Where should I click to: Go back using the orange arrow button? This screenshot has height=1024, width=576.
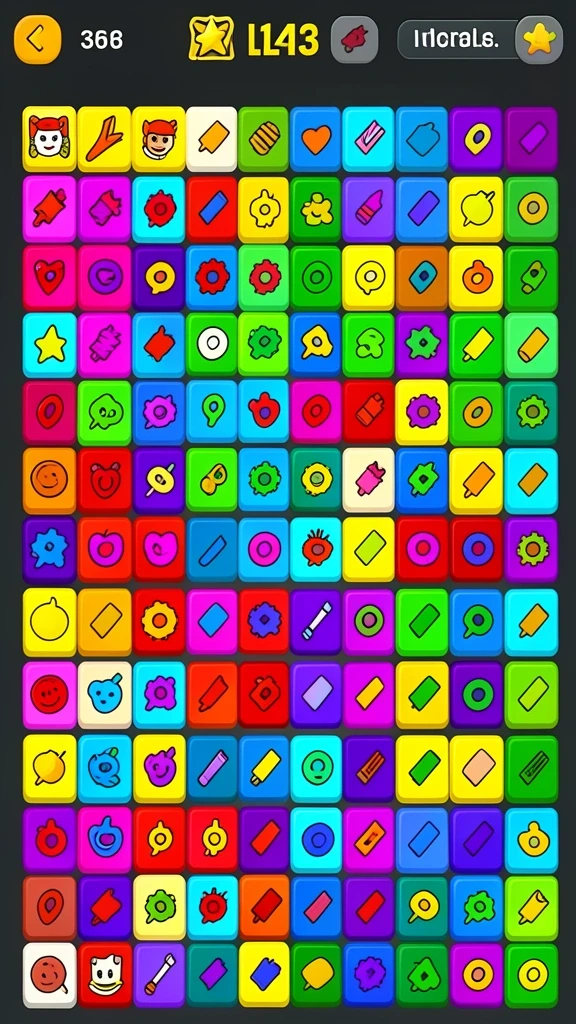pyautogui.click(x=37, y=40)
